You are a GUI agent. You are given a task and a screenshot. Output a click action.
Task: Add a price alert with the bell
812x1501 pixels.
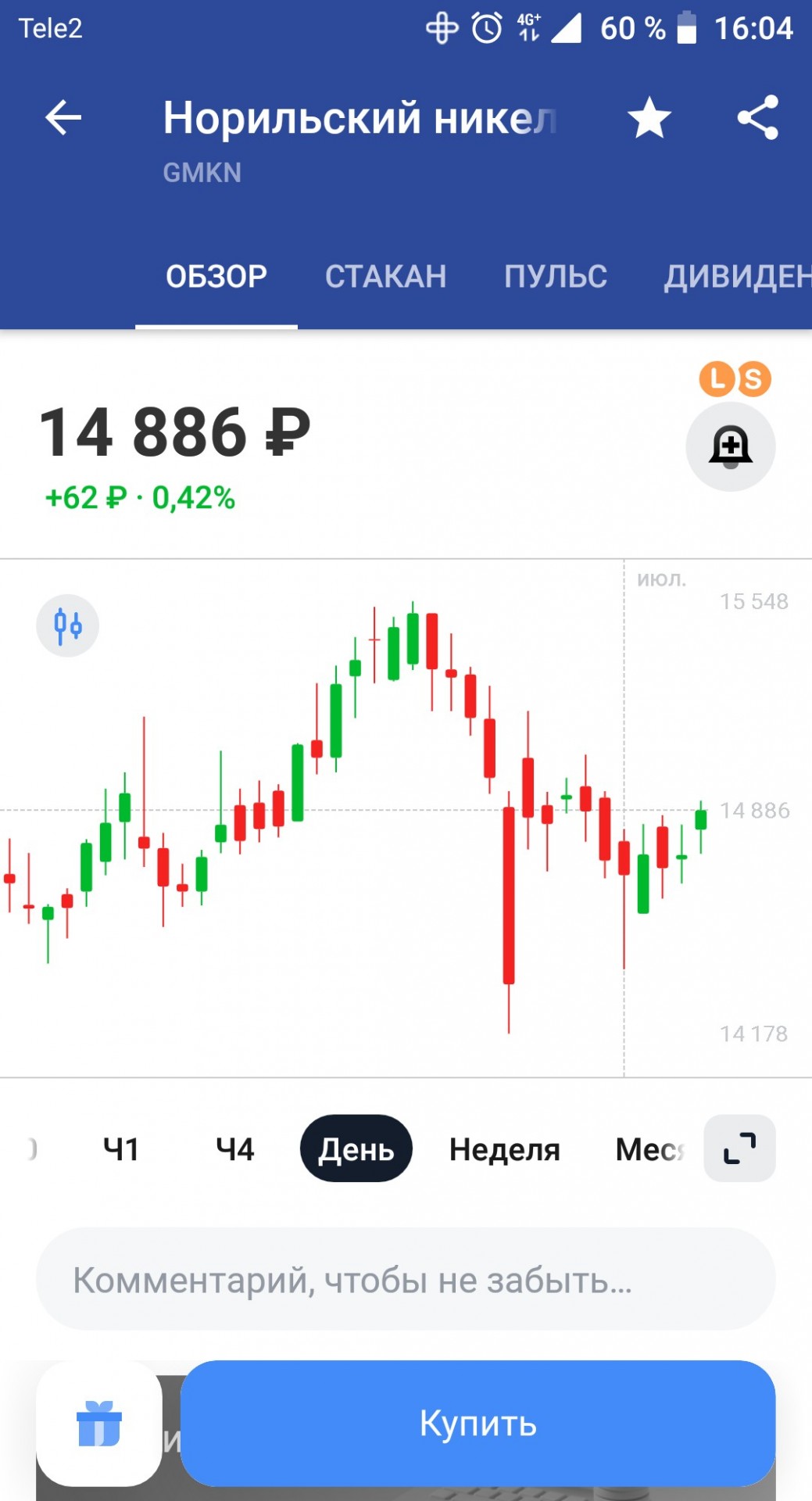coord(731,446)
